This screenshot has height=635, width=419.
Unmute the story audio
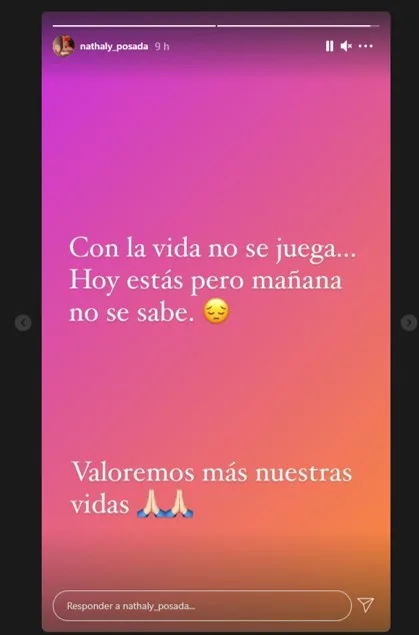pos(346,46)
